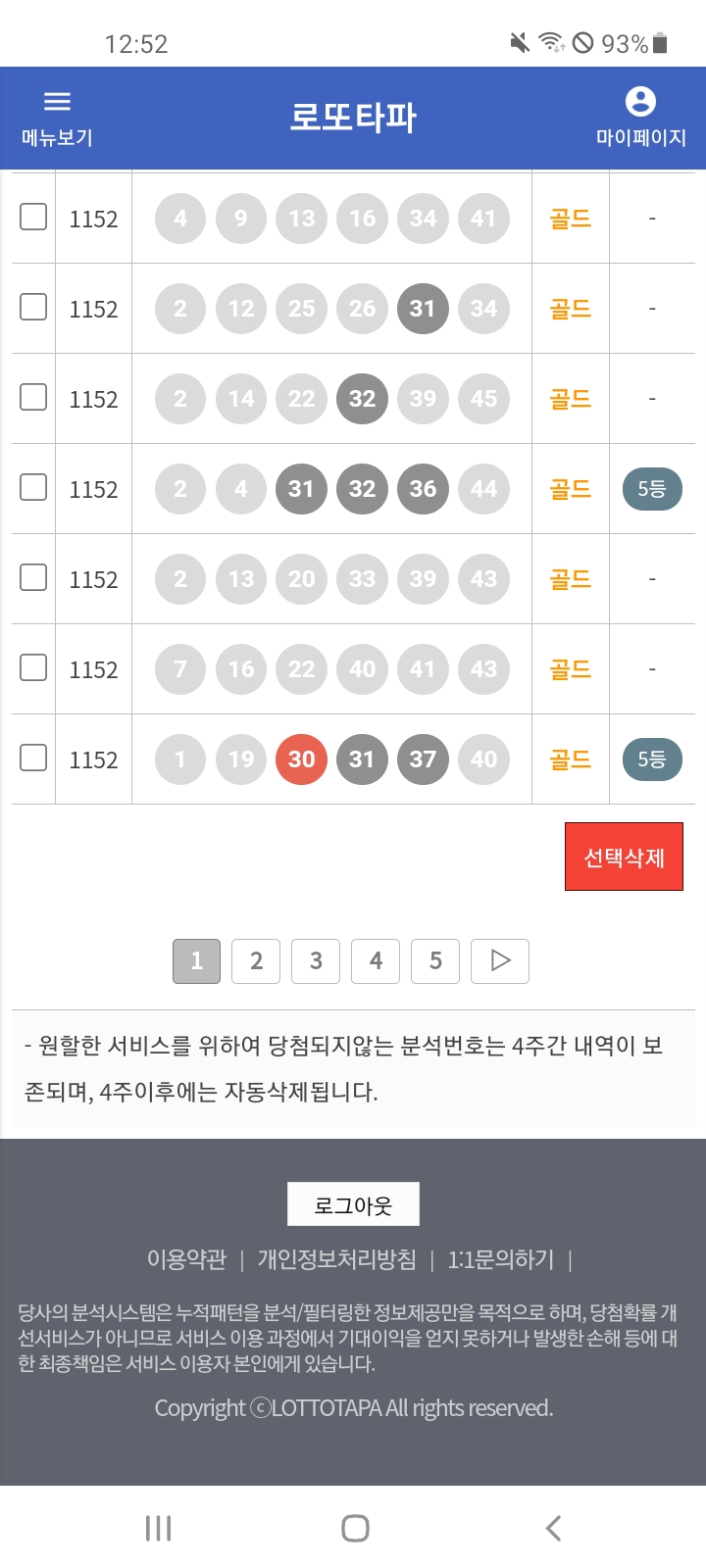Switch to page 5
The height and width of the screenshot is (1568, 706).
pos(435,961)
